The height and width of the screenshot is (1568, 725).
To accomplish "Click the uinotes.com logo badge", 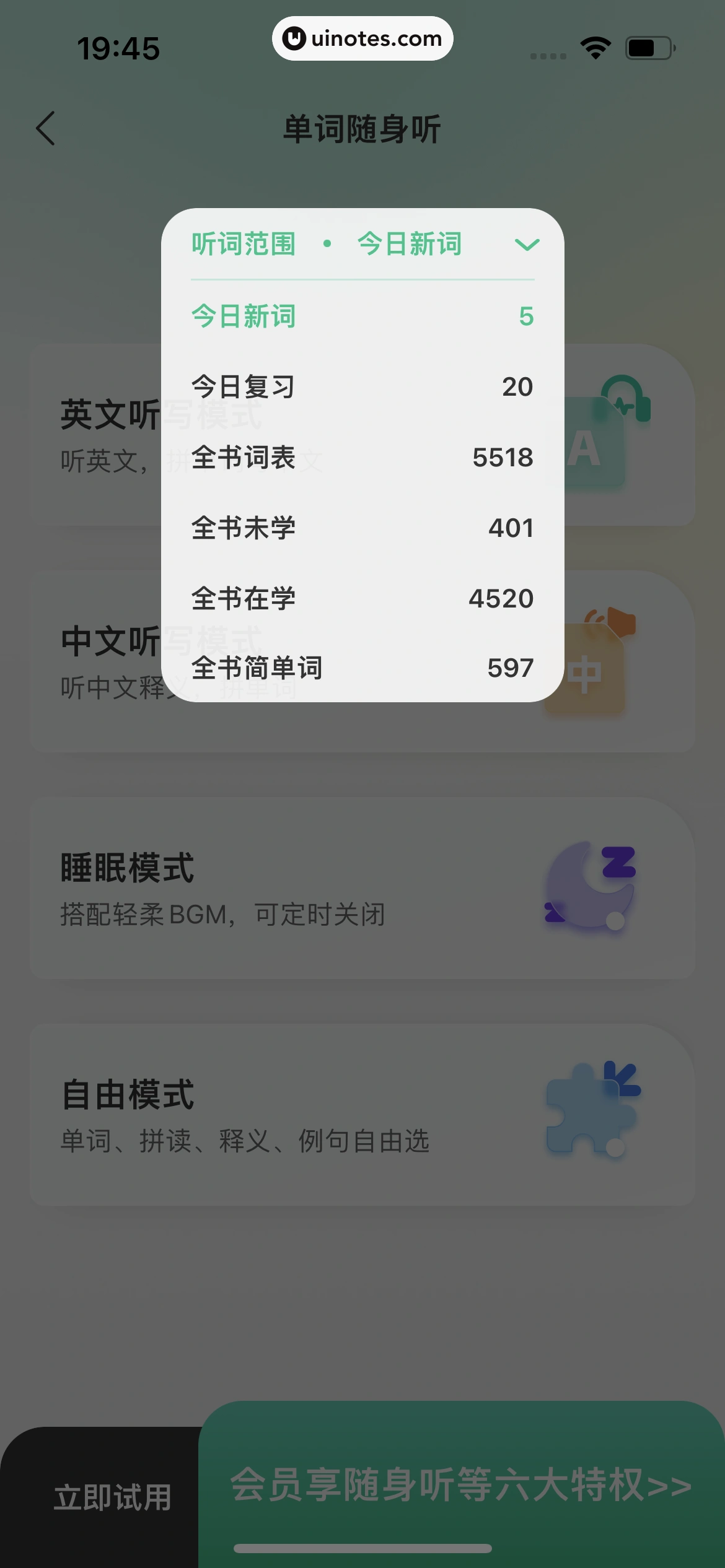I will (362, 38).
